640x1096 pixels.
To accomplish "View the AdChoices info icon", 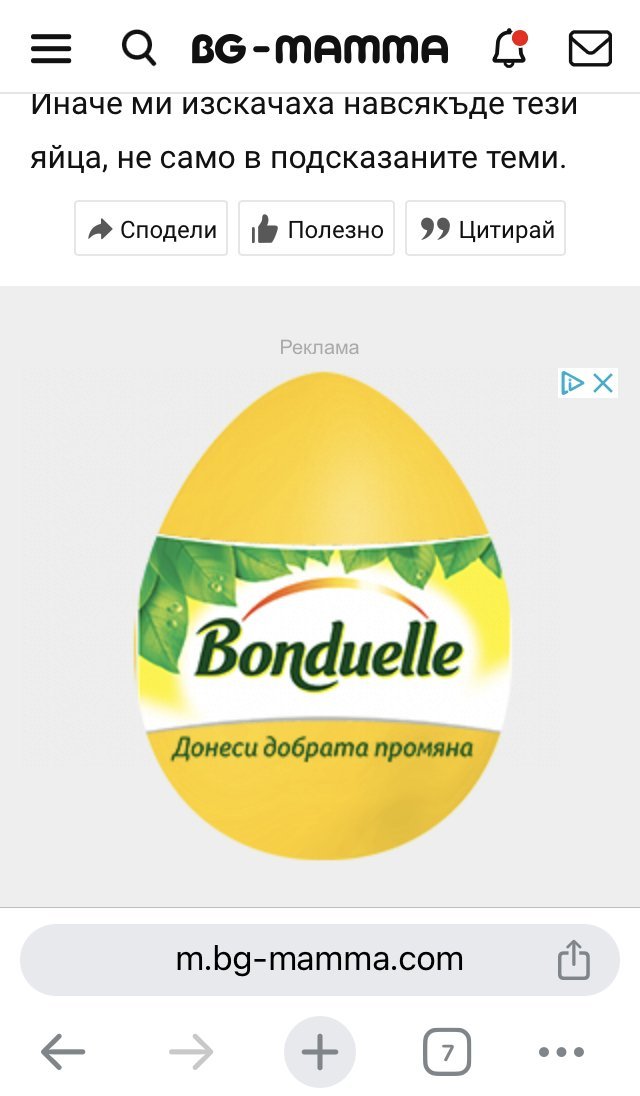I will tap(572, 383).
